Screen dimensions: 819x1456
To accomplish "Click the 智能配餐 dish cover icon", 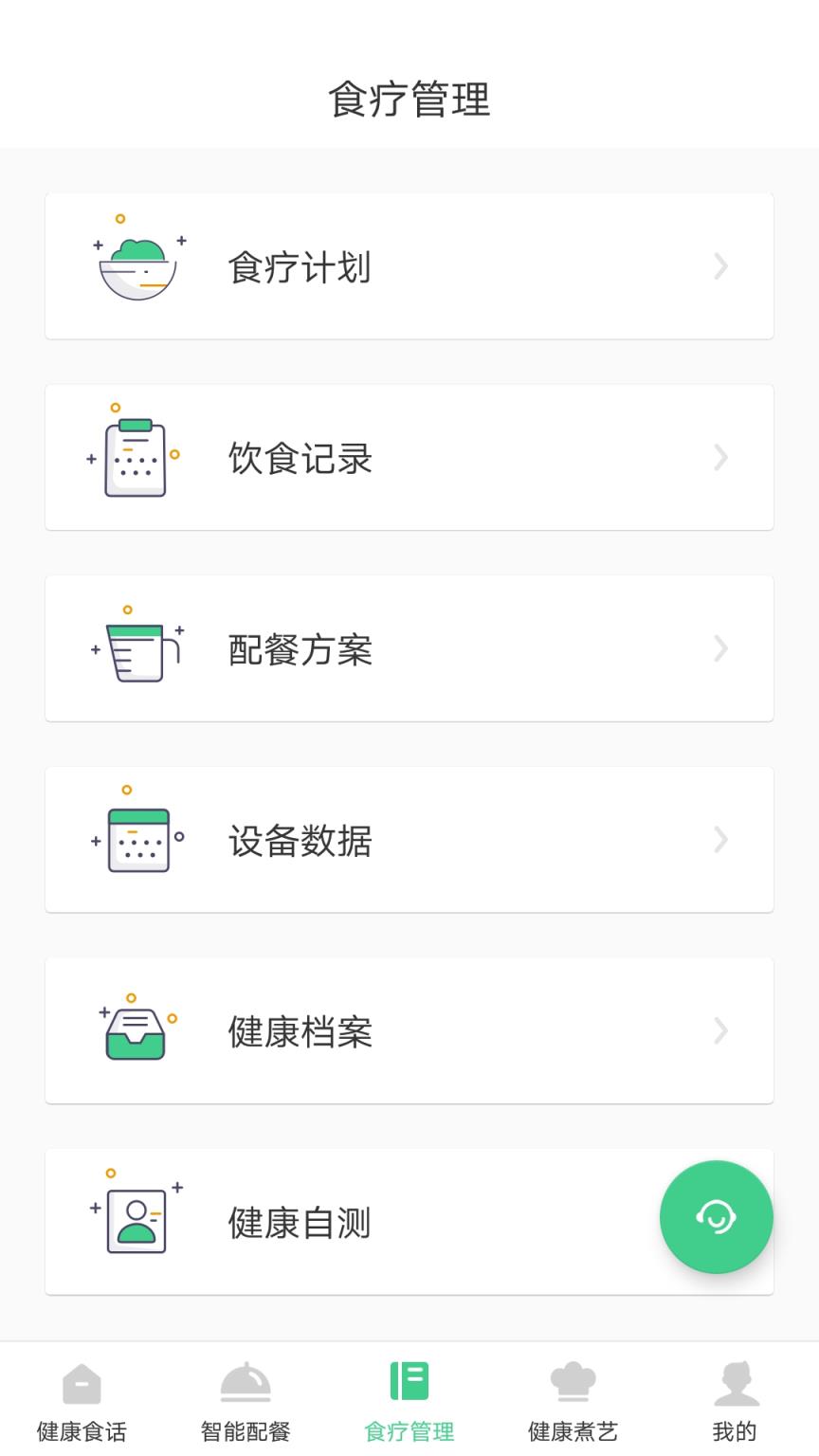I will [x=246, y=1384].
